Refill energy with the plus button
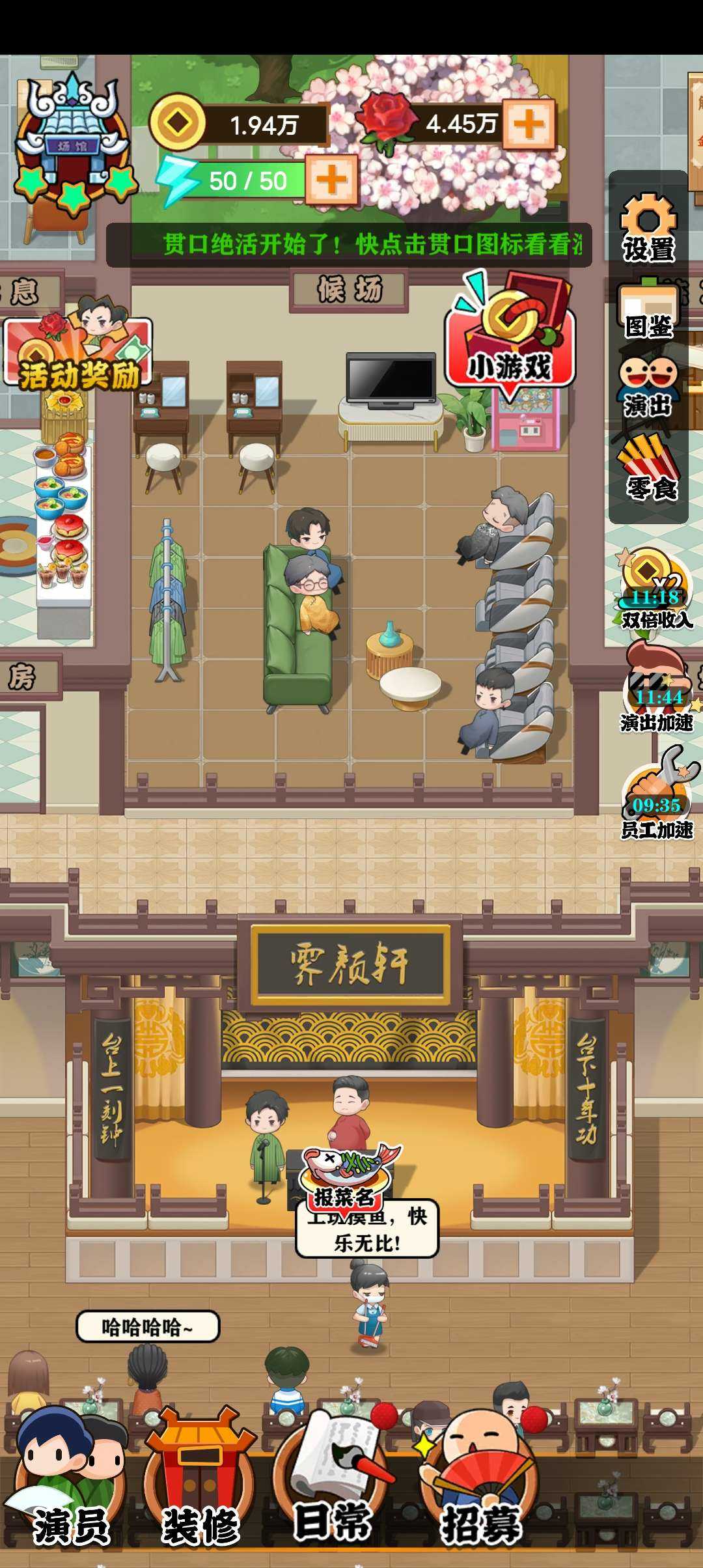This screenshot has height=1568, width=703. [x=331, y=179]
